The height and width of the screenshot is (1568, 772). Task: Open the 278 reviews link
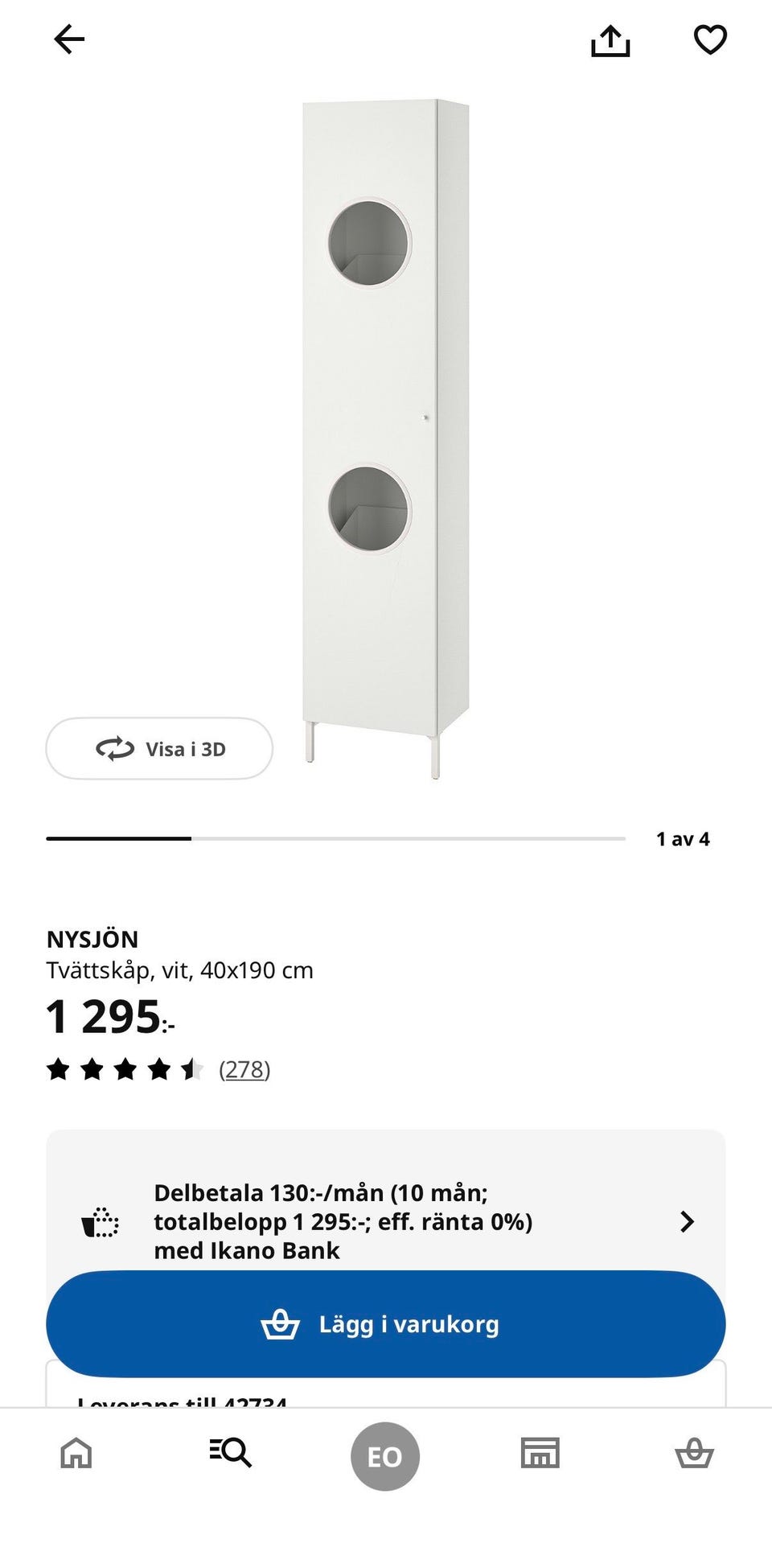[x=244, y=1069]
